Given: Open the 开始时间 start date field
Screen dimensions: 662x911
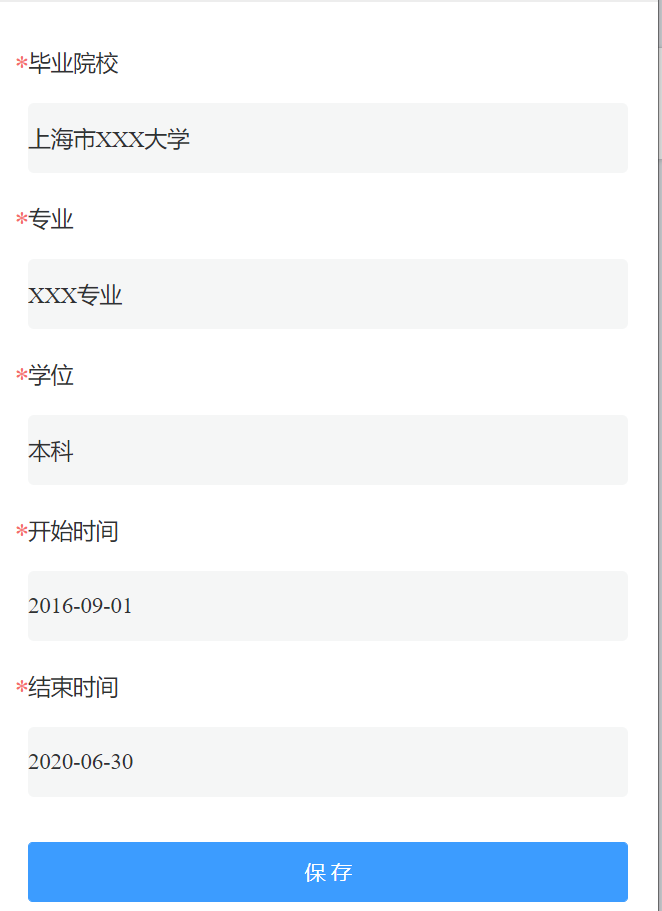Looking at the screenshot, I should coord(328,606).
